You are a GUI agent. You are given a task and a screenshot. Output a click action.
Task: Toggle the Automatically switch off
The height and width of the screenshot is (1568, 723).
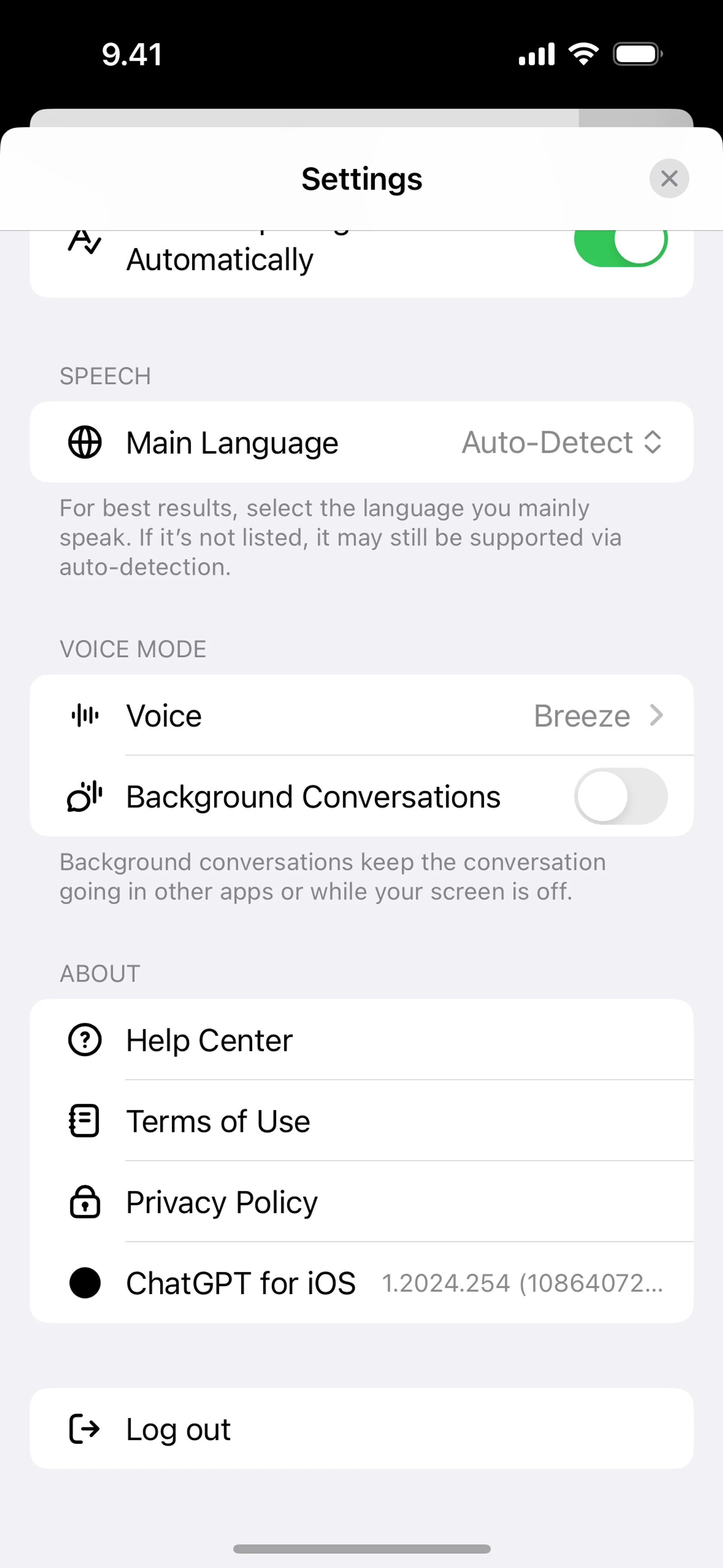click(x=620, y=246)
